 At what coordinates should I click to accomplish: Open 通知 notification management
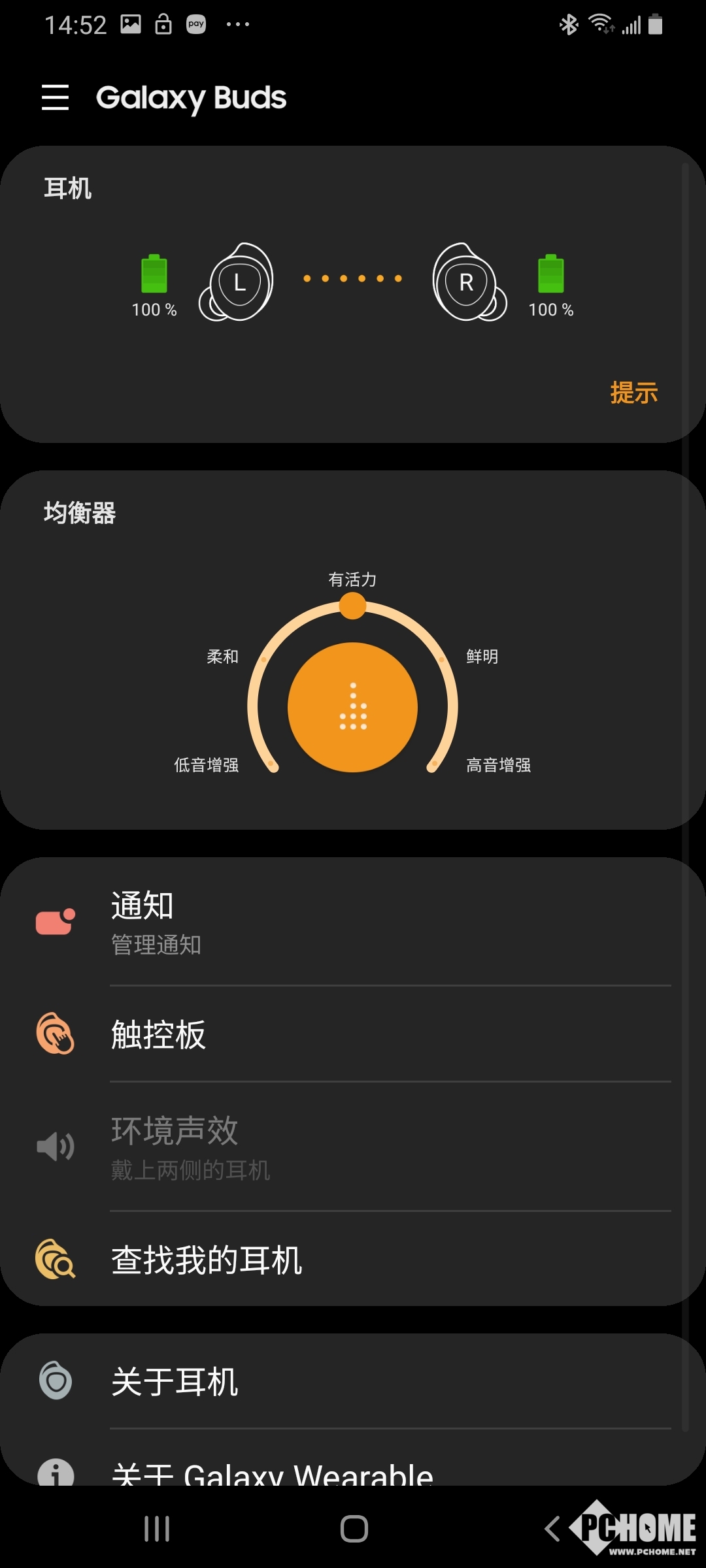point(353,923)
